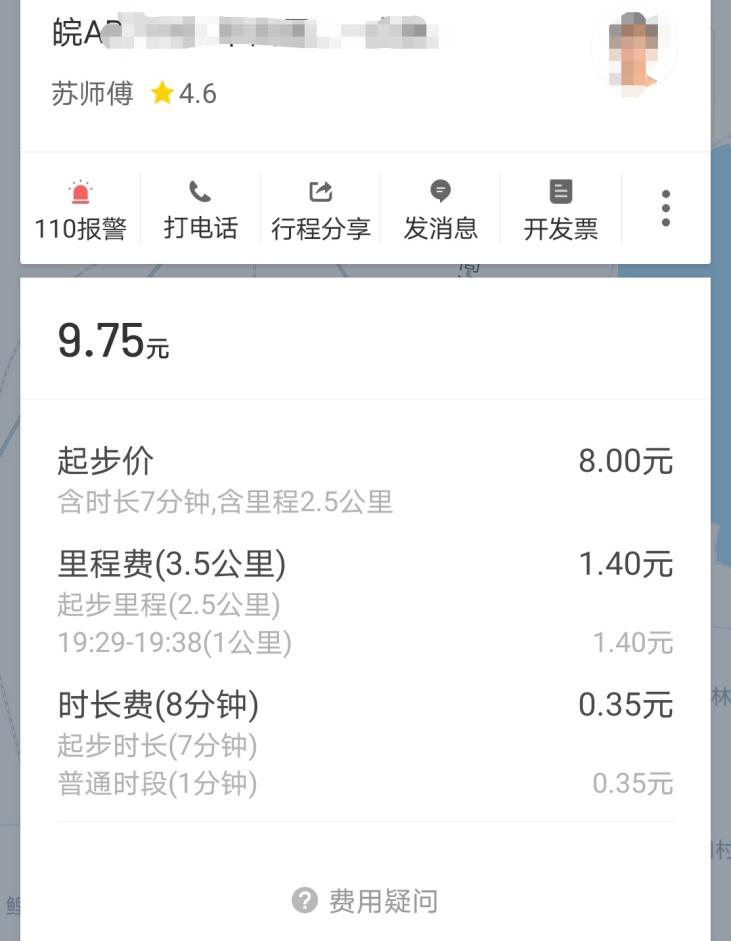The width and height of the screenshot is (731, 941).
Task: Request an invoice with 开发票
Action: pos(561,209)
